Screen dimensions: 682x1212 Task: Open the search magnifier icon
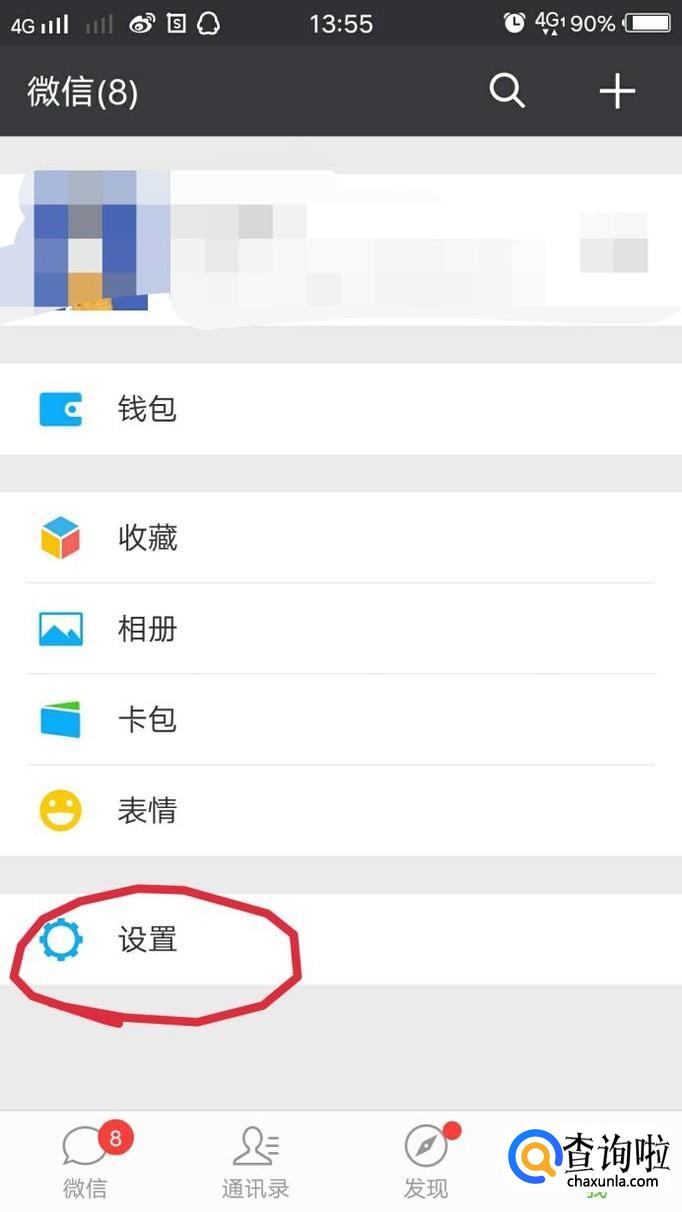click(x=507, y=91)
